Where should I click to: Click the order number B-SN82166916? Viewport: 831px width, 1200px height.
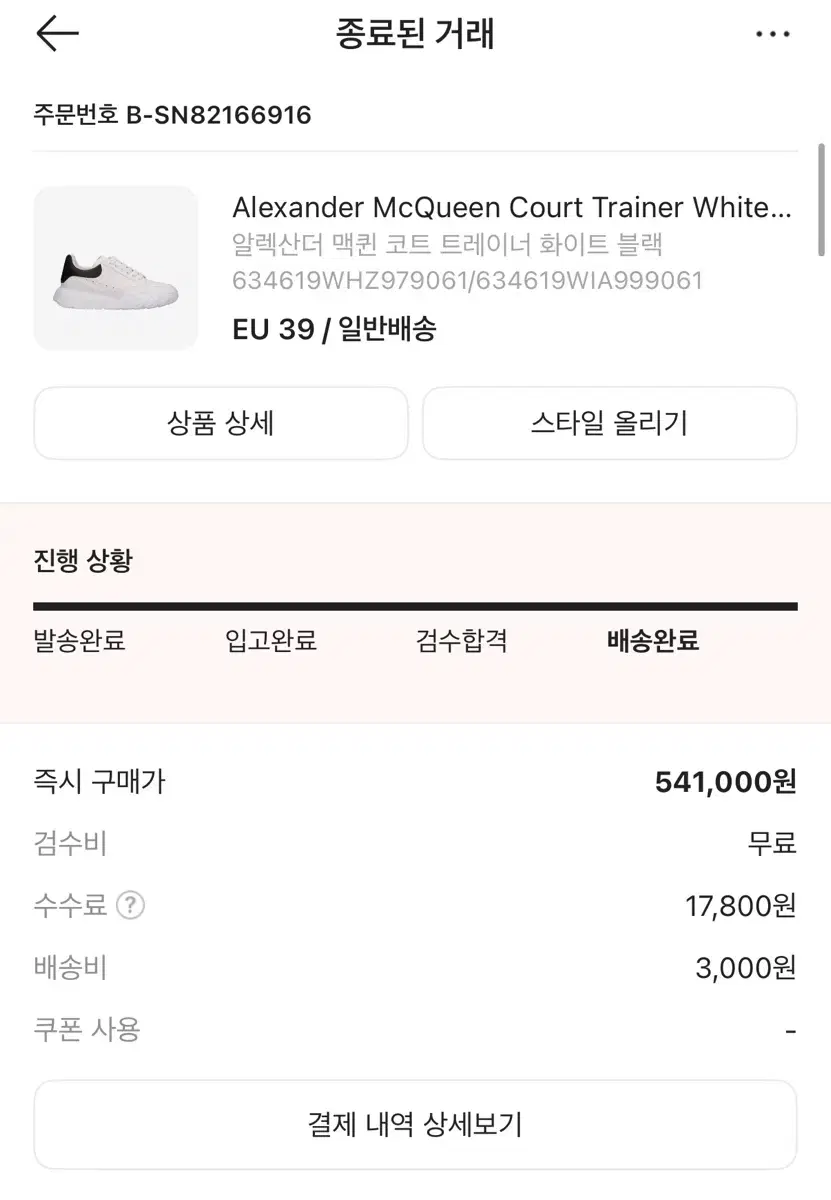[x=172, y=114]
